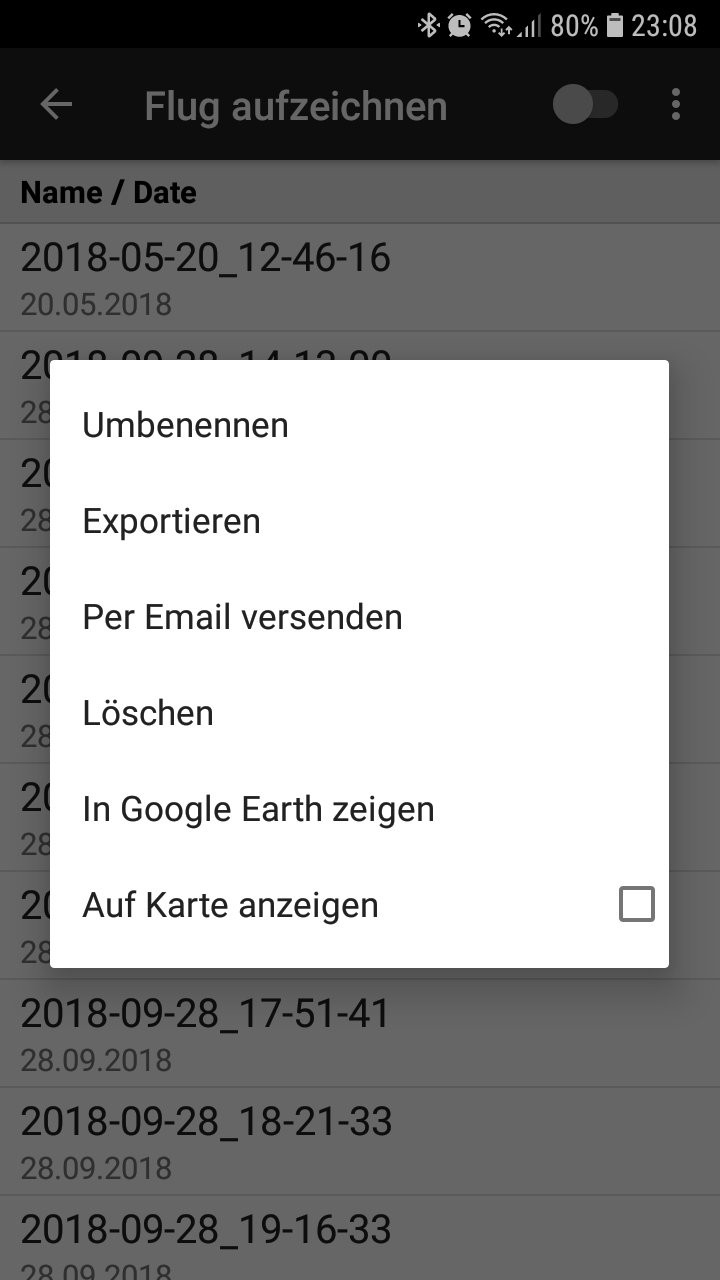The image size is (720, 1280).
Task: Tap Per Email versenden
Action: (359, 617)
